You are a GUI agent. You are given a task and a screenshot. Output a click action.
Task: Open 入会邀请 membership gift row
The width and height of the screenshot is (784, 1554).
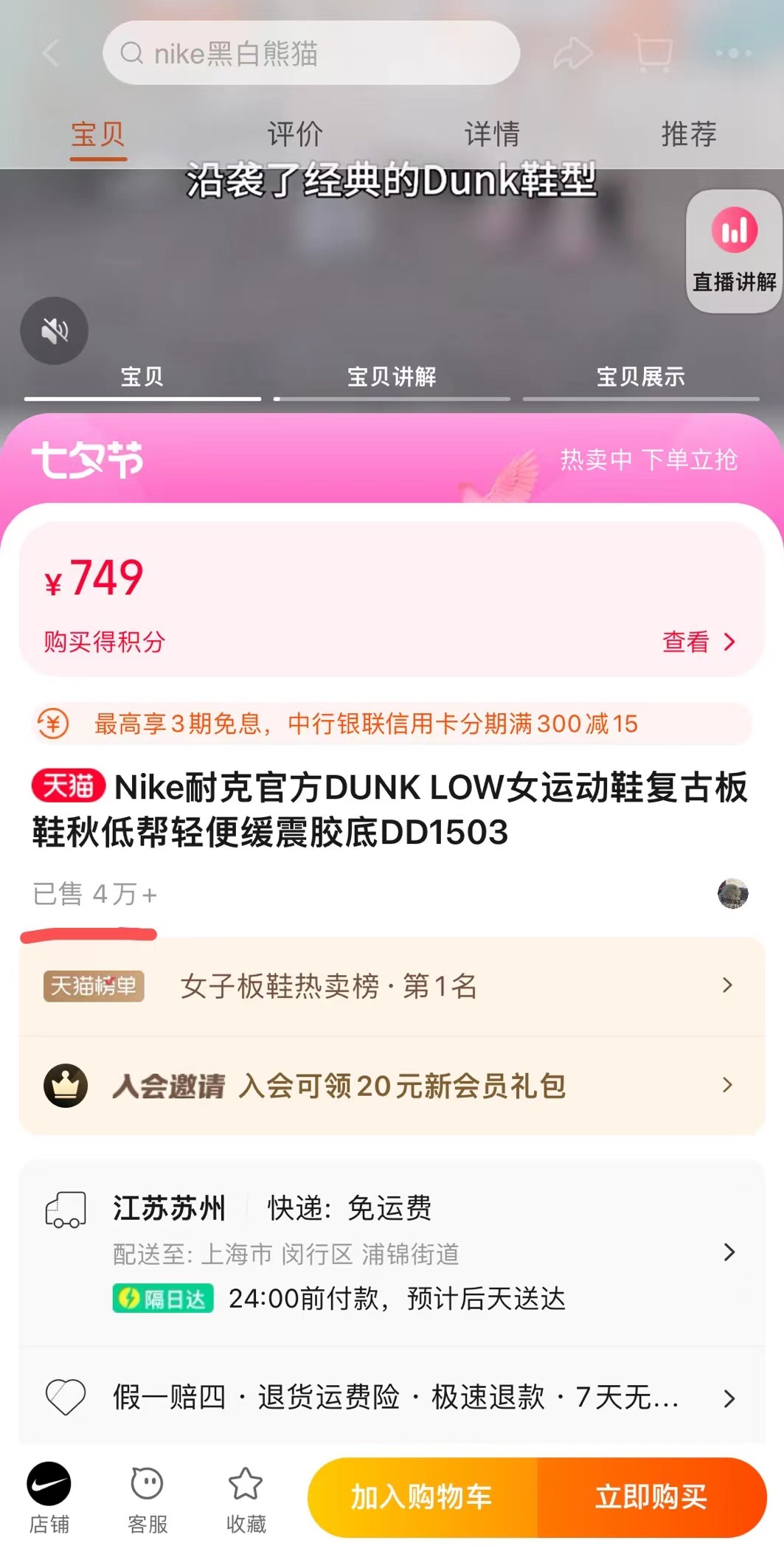tap(392, 1086)
